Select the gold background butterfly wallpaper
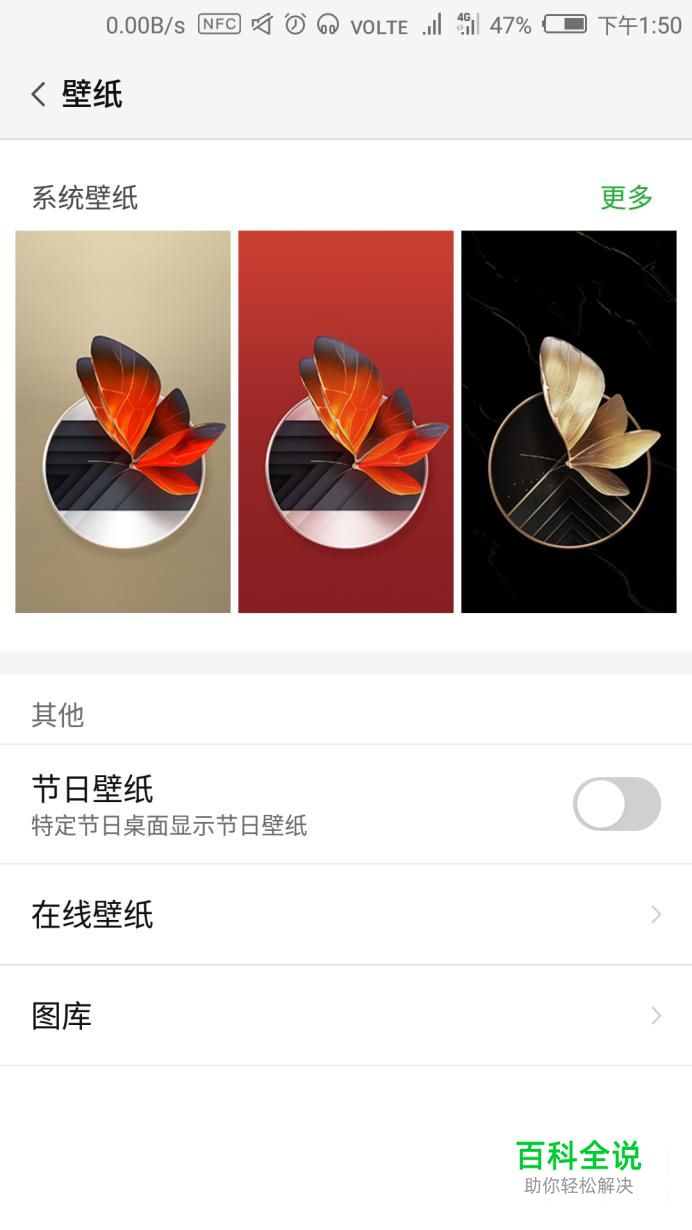The image size is (692, 1230). 123,421
